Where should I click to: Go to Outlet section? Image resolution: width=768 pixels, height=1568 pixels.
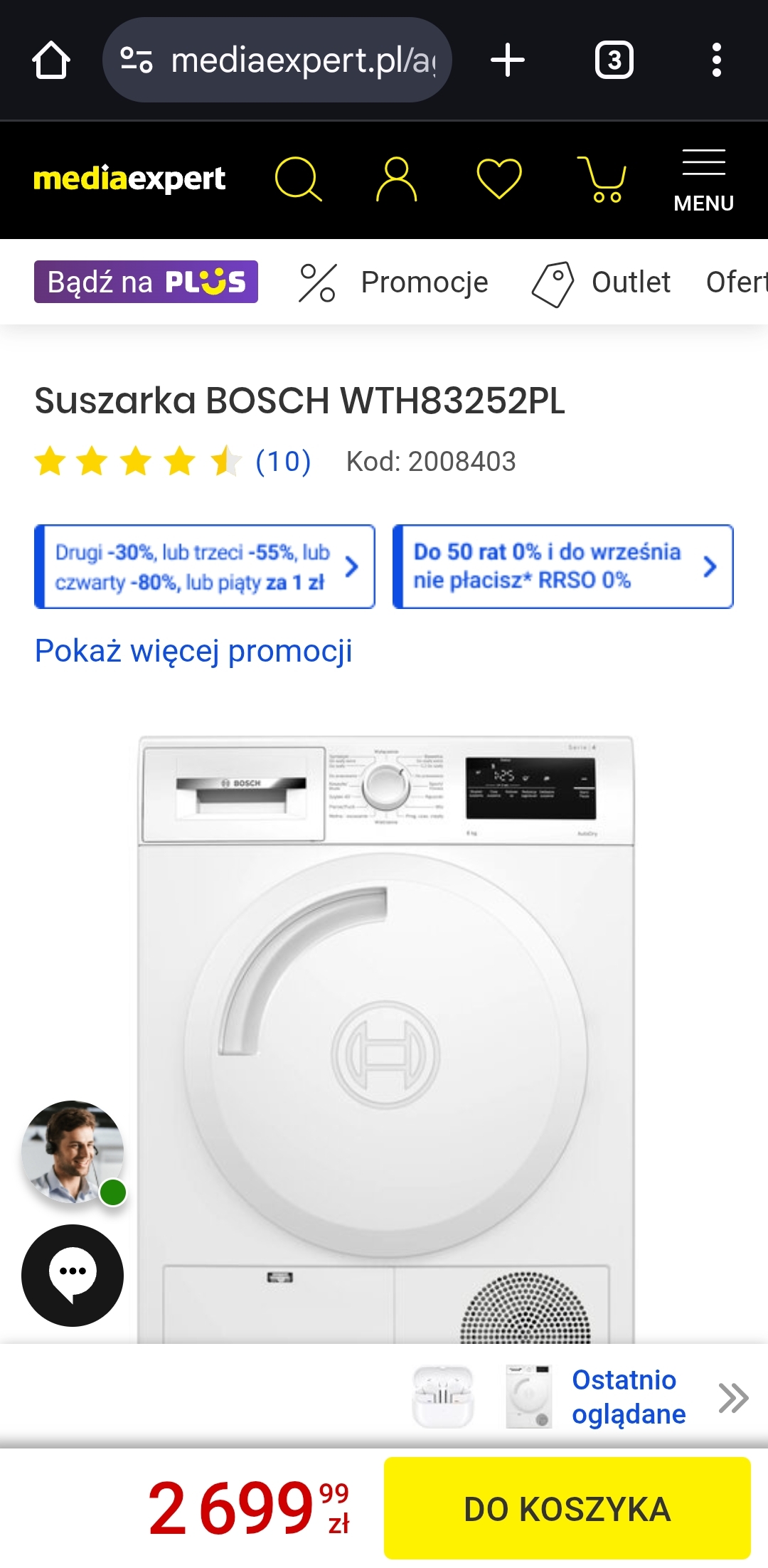click(602, 282)
